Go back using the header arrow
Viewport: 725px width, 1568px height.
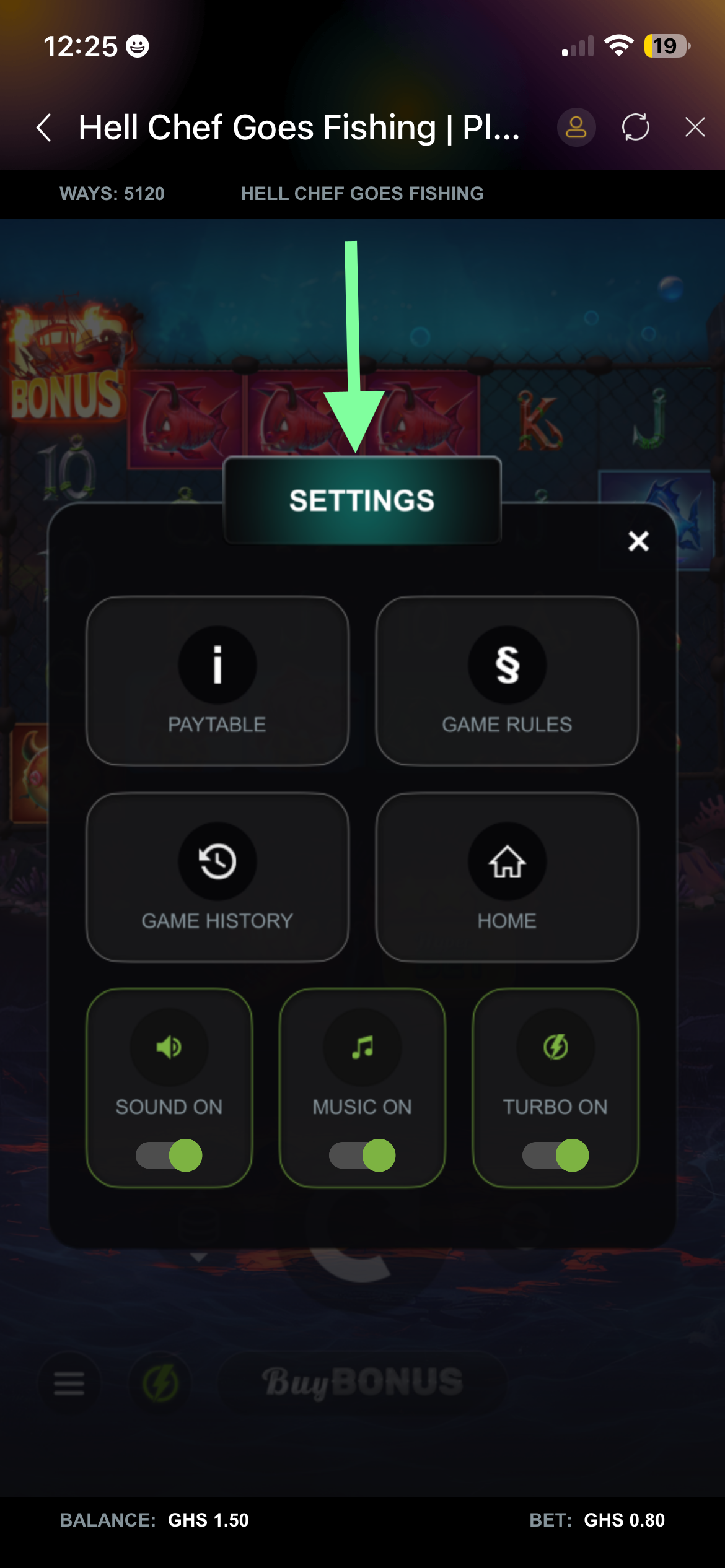point(43,128)
